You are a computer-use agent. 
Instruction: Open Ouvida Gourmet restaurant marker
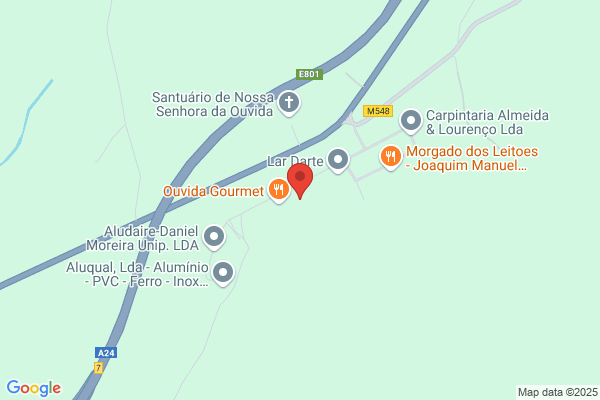[279, 190]
